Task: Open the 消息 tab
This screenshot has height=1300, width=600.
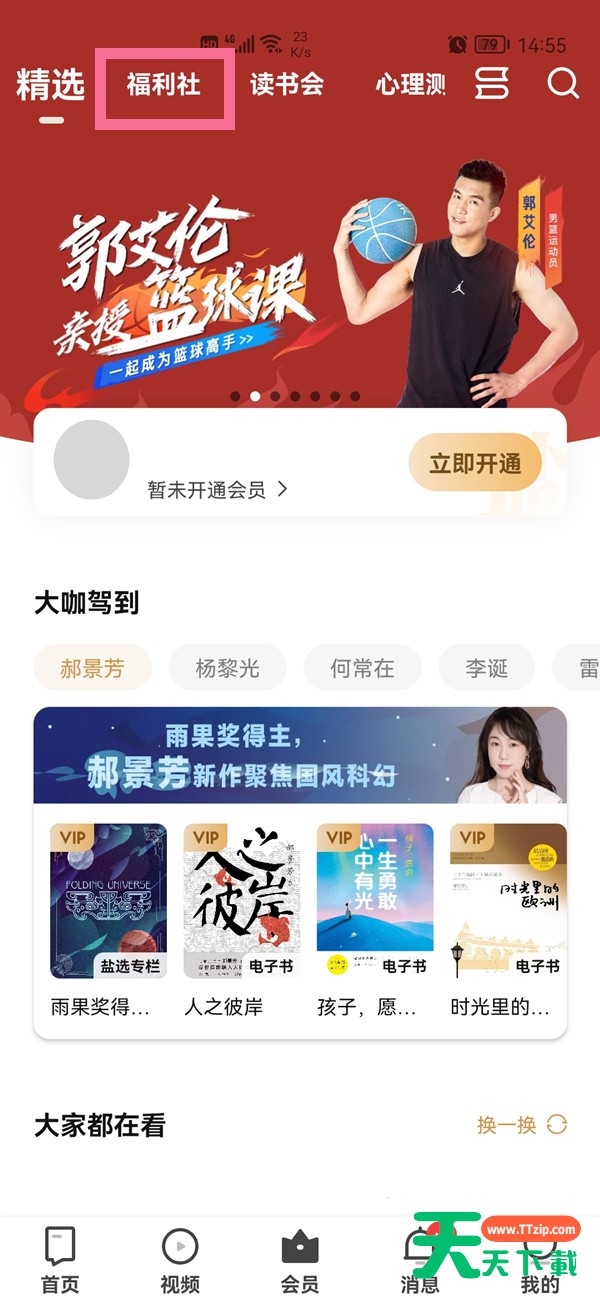Action: [x=419, y=1260]
